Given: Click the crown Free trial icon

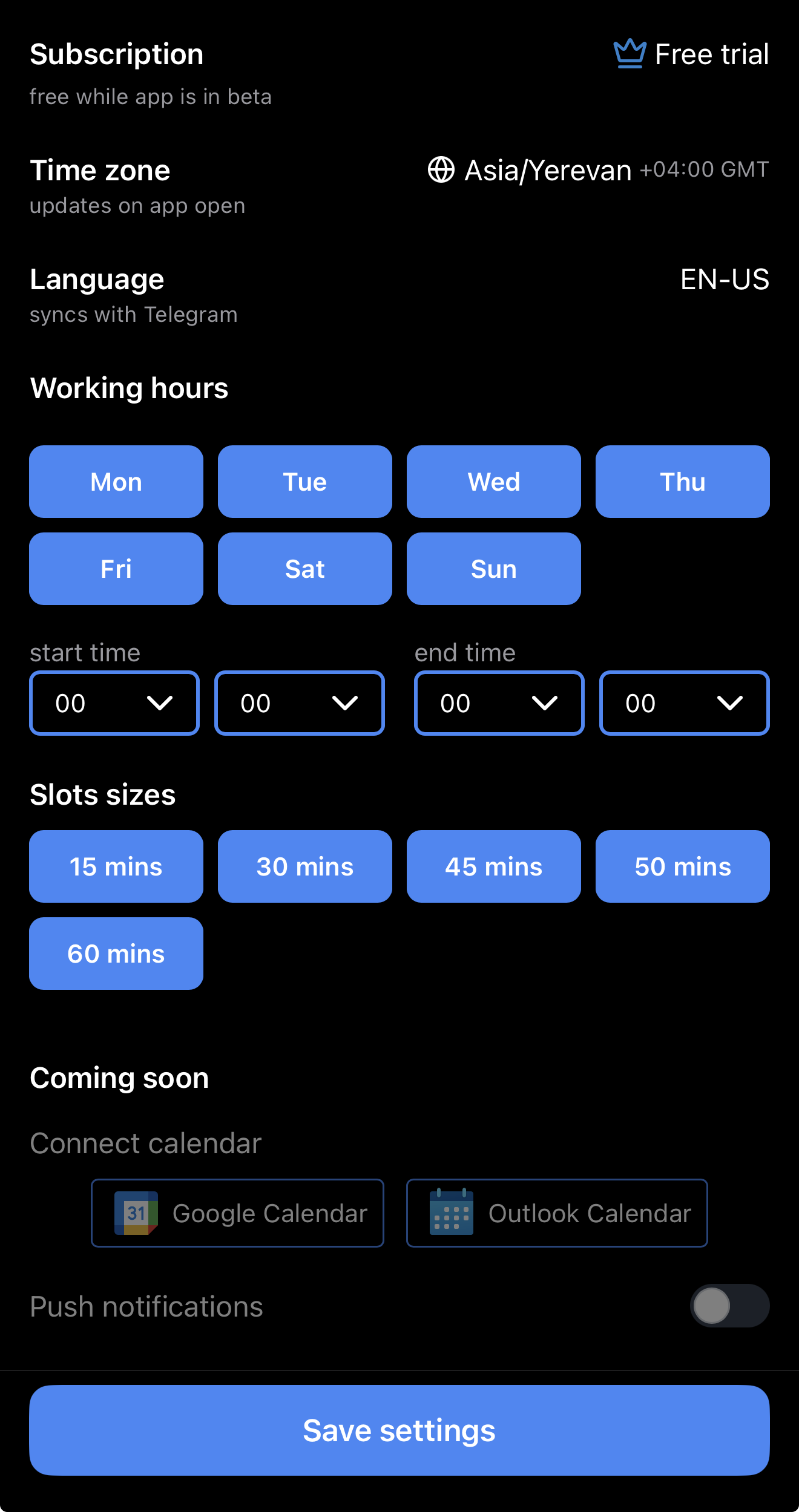Looking at the screenshot, I should pos(630,53).
